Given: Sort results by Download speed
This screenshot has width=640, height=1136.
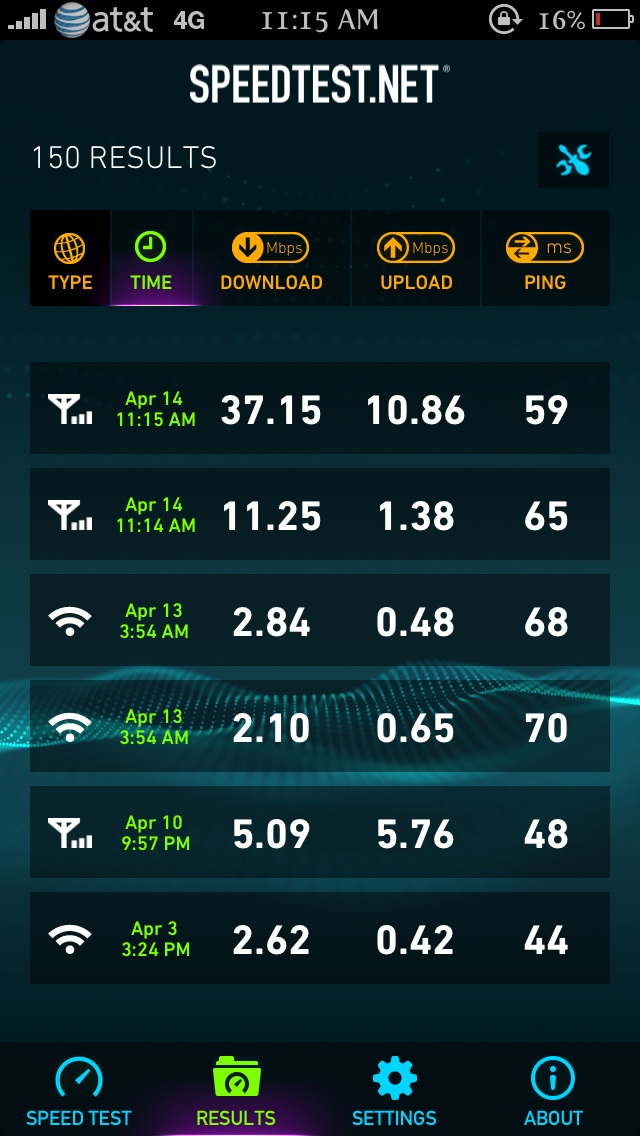Looking at the screenshot, I should click(272, 258).
